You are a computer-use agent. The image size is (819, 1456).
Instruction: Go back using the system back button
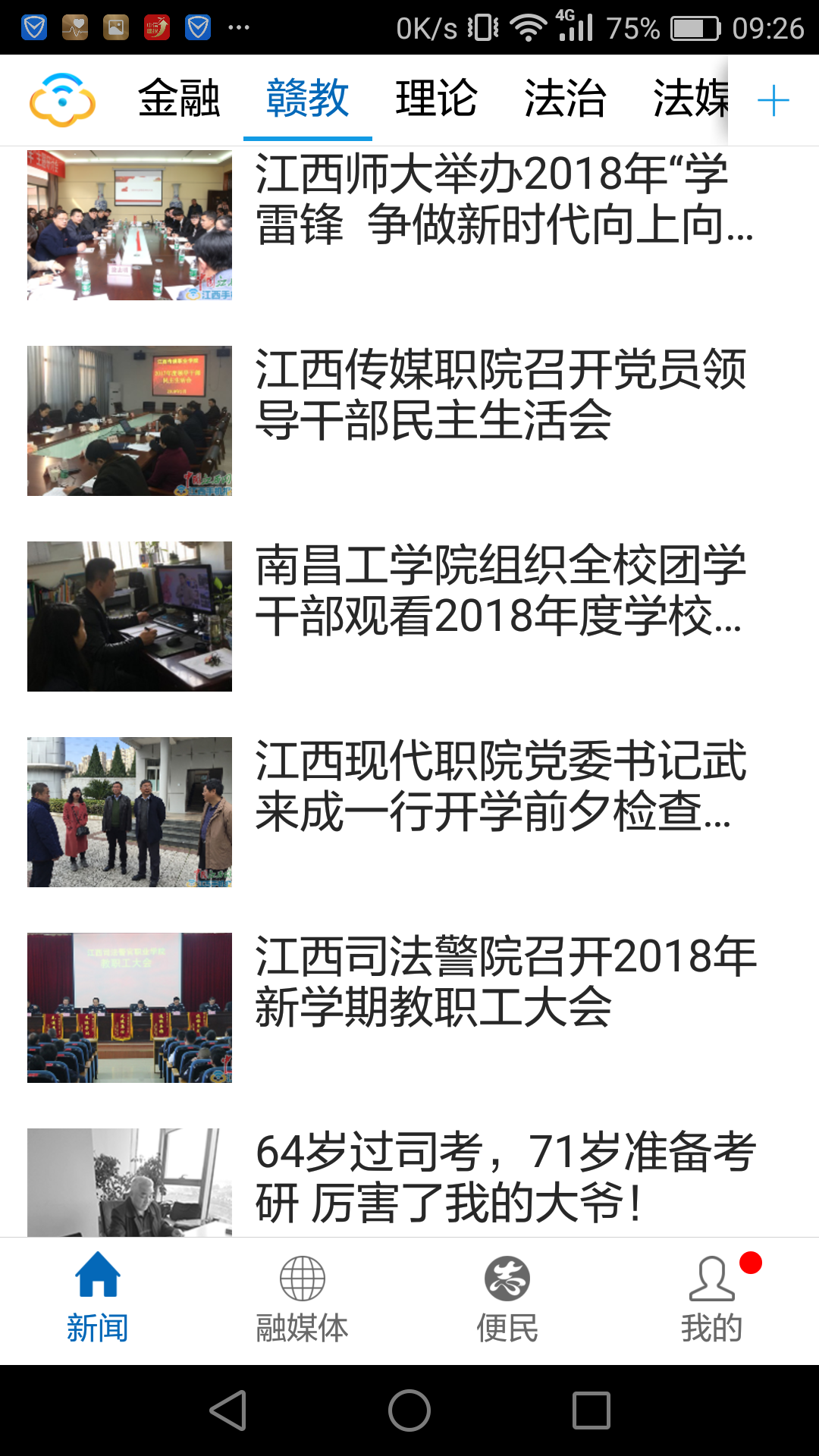pyautogui.click(x=228, y=1410)
